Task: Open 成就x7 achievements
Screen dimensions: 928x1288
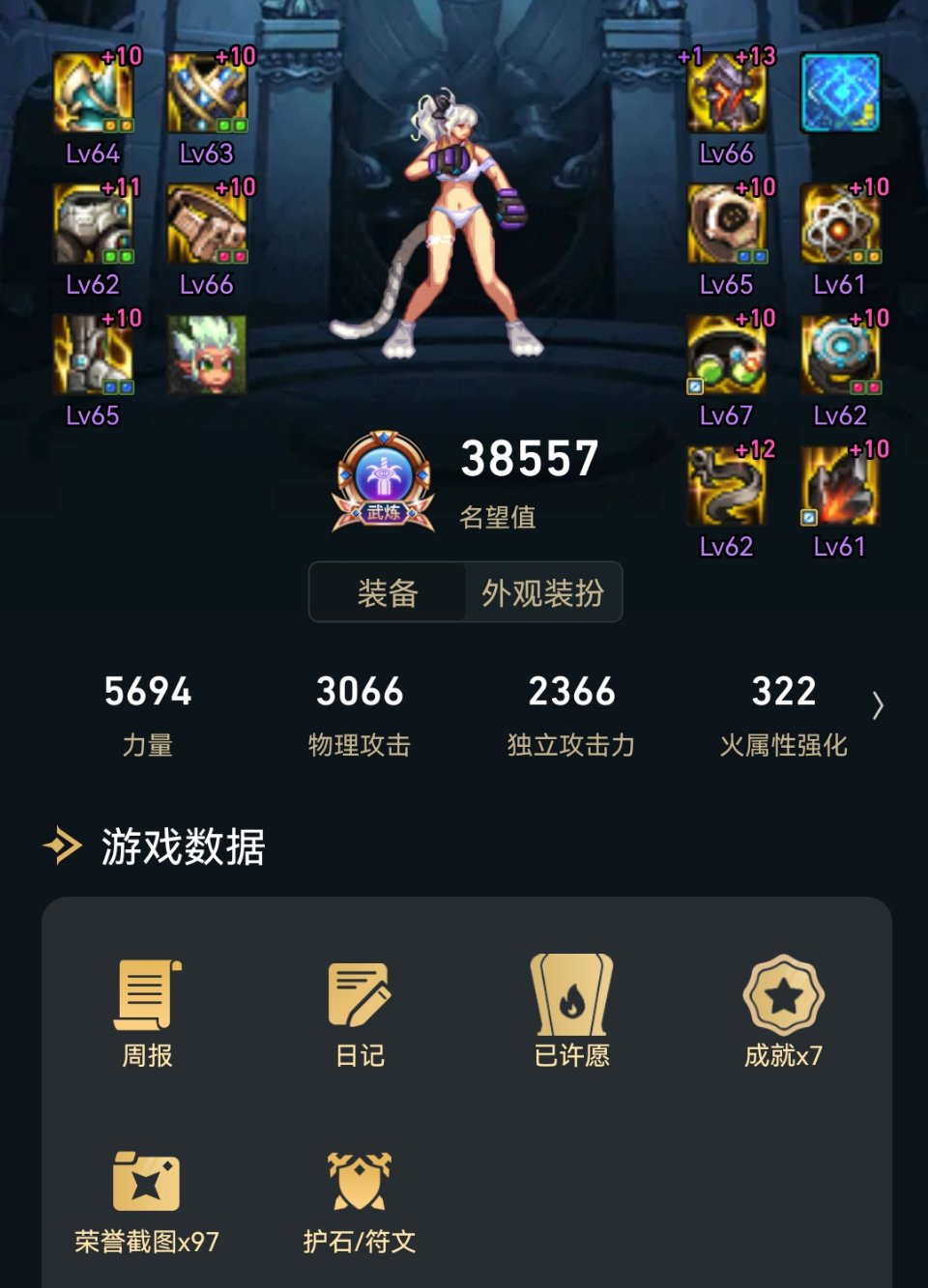Action: [x=783, y=1012]
